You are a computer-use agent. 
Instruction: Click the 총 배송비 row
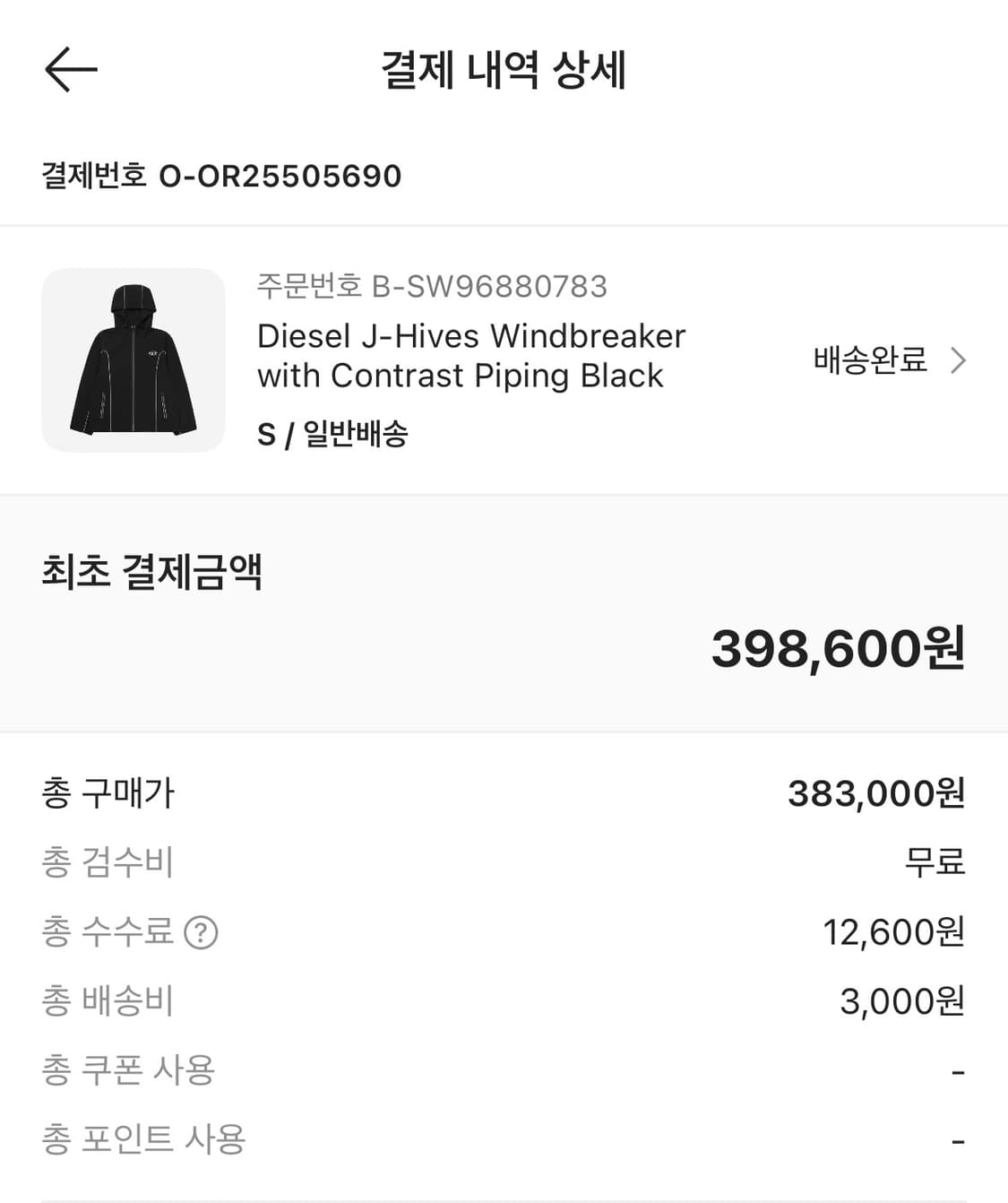tap(106, 1001)
